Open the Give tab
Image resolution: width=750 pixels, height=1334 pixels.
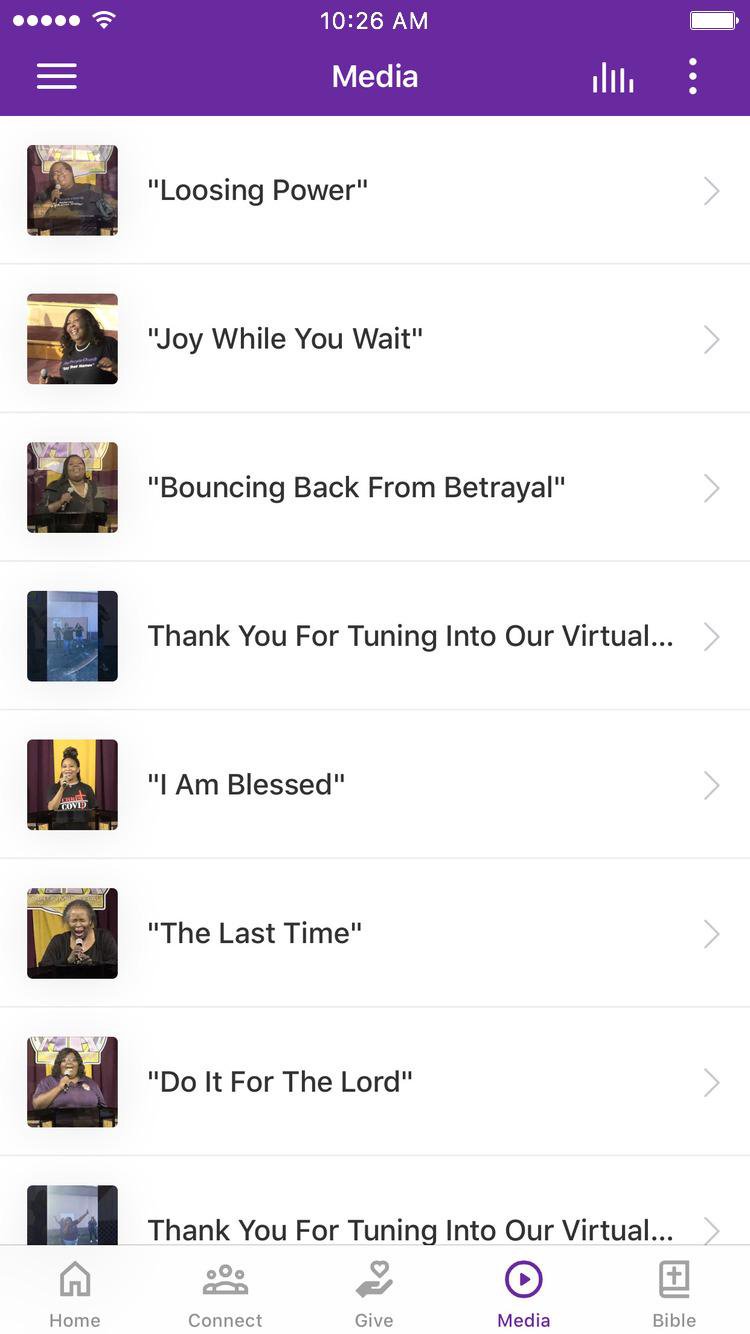[374, 1294]
